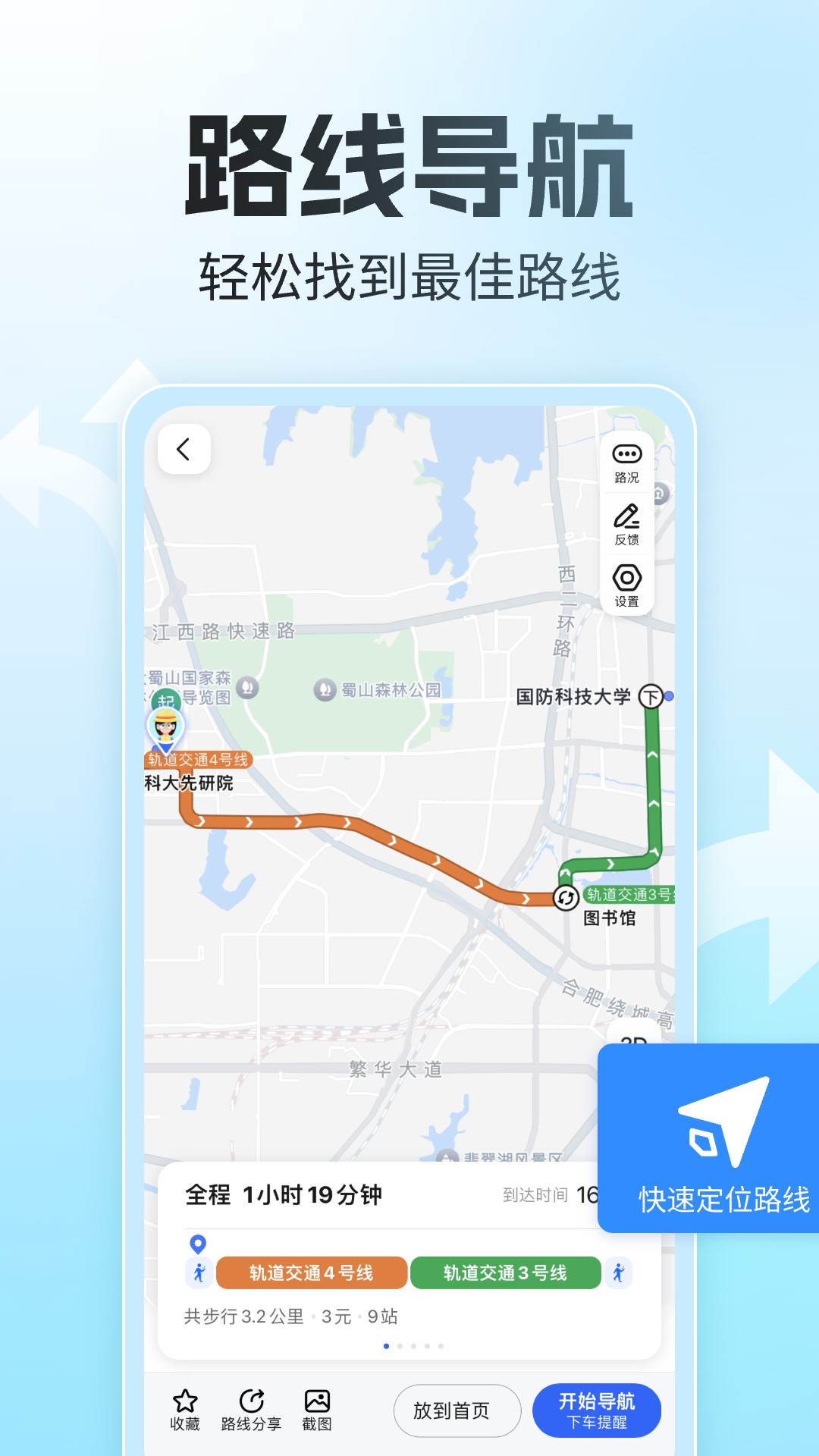Image resolution: width=819 pixels, height=1456 pixels.
Task: Tap the 放到首页 button
Action: pos(457,1410)
